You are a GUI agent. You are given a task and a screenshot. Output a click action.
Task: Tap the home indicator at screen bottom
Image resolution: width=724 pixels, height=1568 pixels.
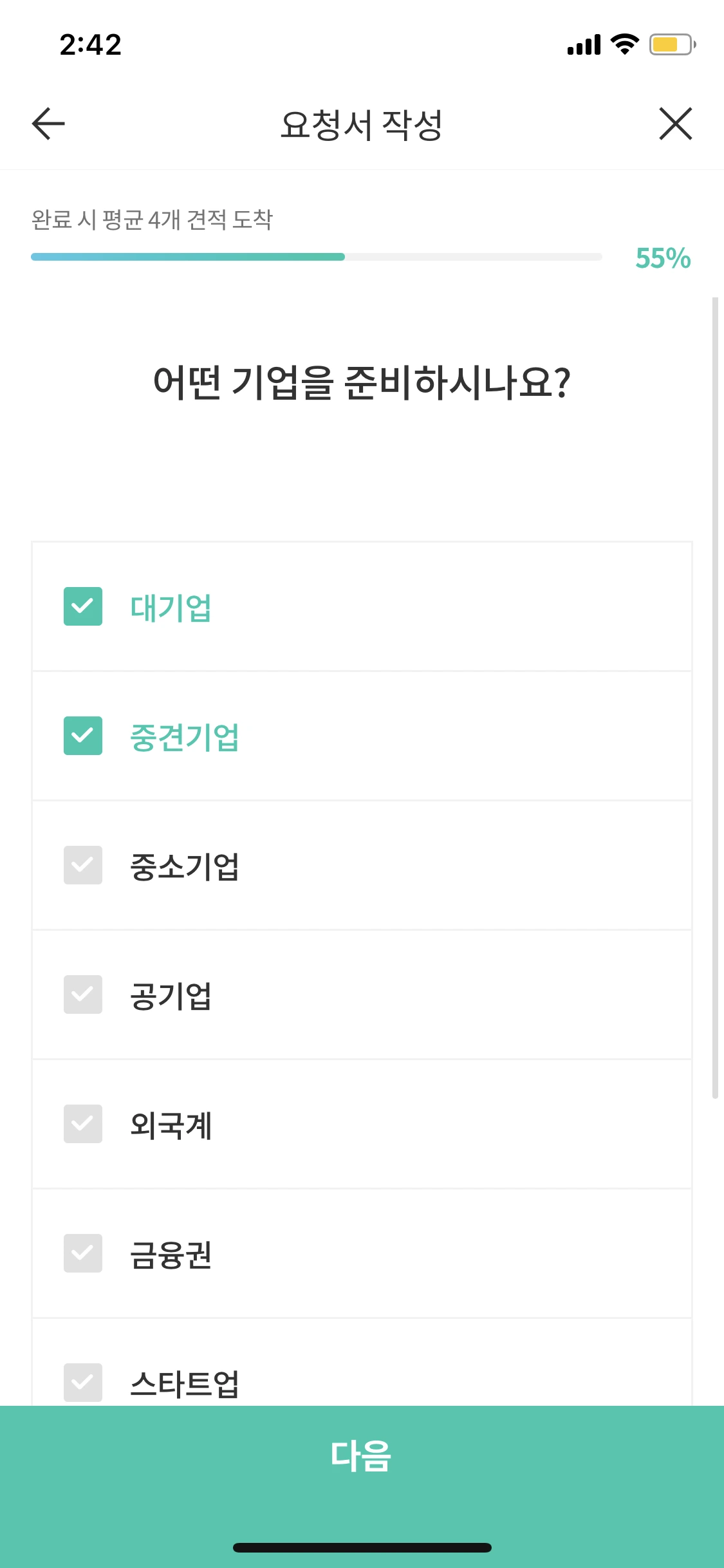[x=362, y=1547]
